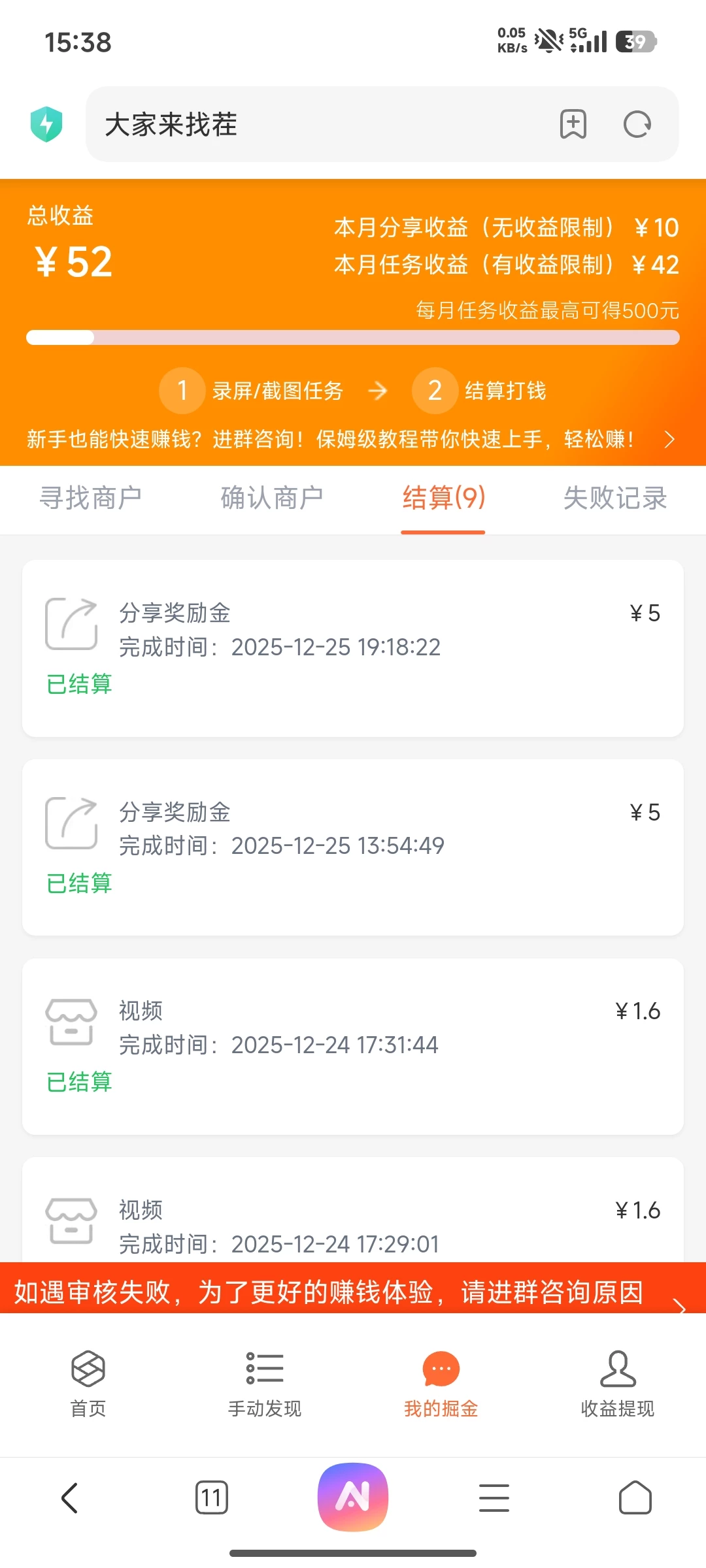Click the green shield security icon
The image size is (706, 1568).
(x=46, y=124)
